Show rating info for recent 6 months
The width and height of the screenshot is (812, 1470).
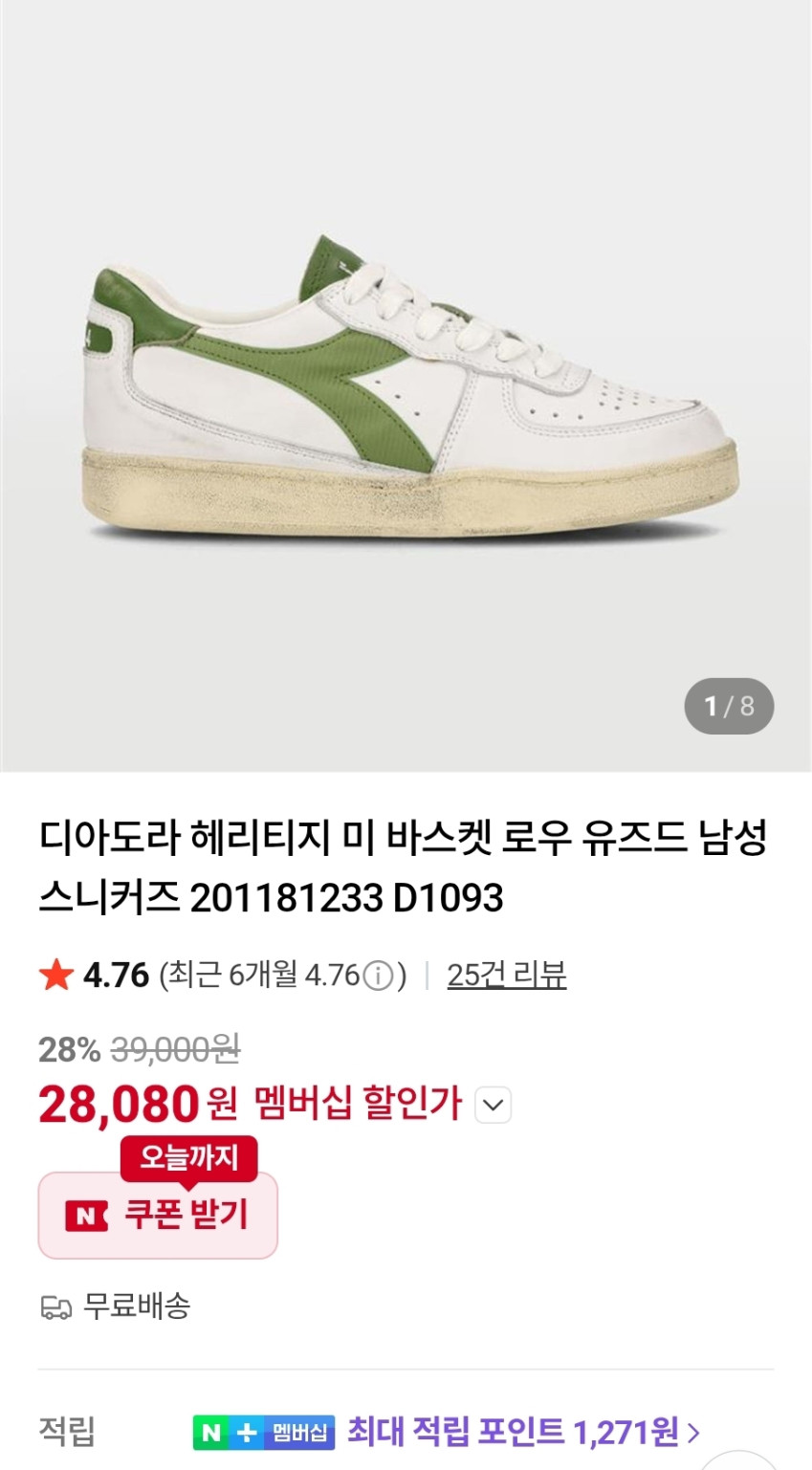pyautogui.click(x=379, y=976)
